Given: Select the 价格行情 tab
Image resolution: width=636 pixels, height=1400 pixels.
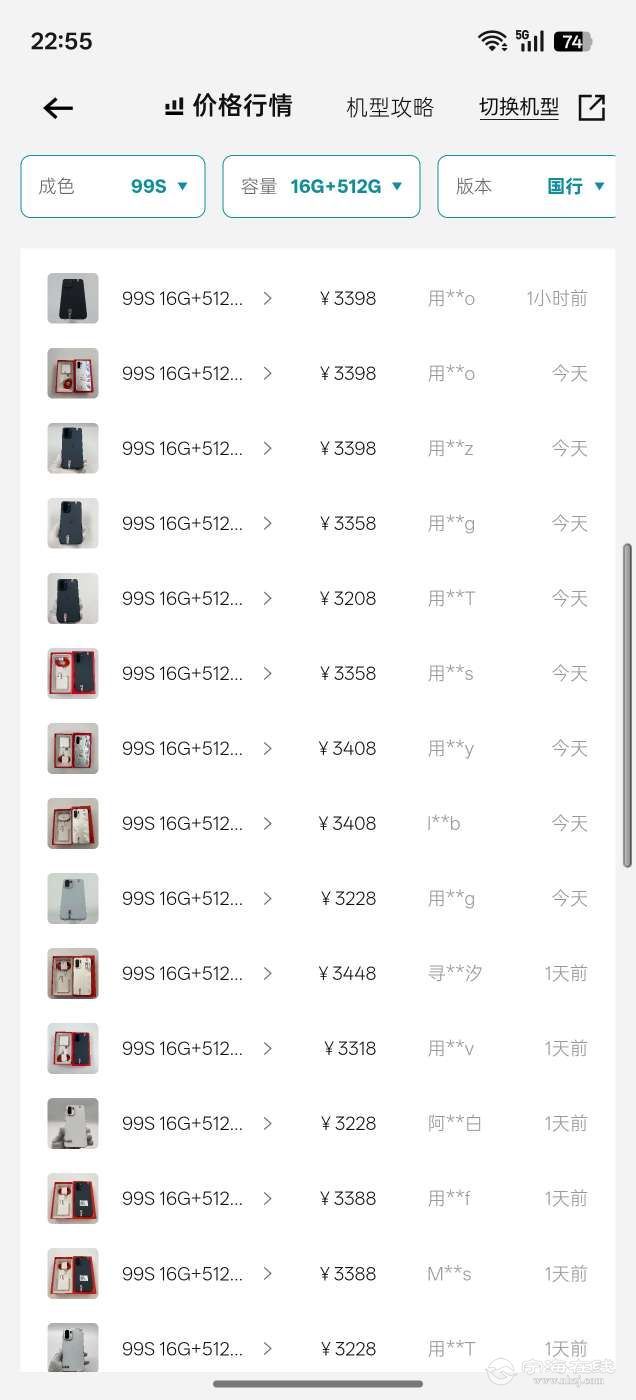Looking at the screenshot, I should coord(229,106).
